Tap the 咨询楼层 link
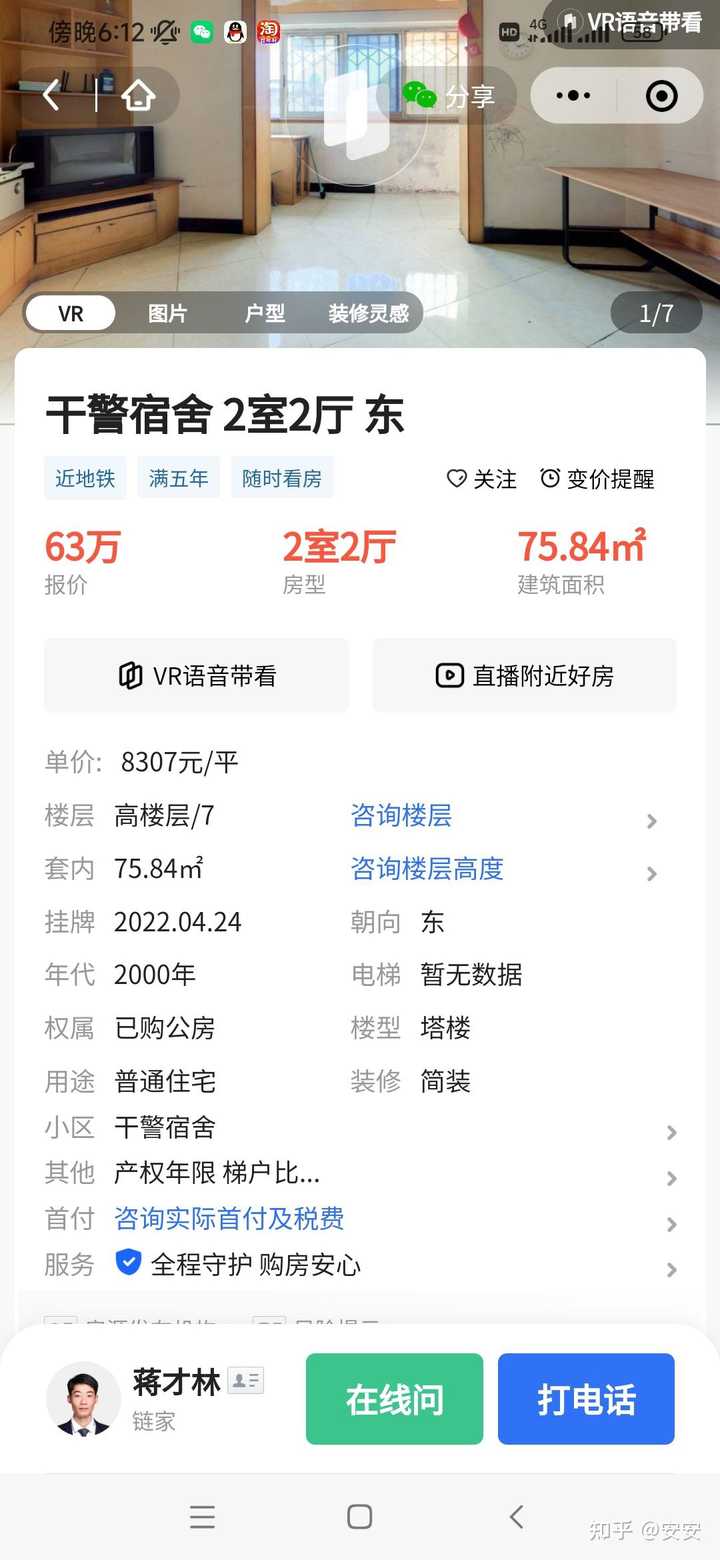This screenshot has height=1560, width=720. 401,816
